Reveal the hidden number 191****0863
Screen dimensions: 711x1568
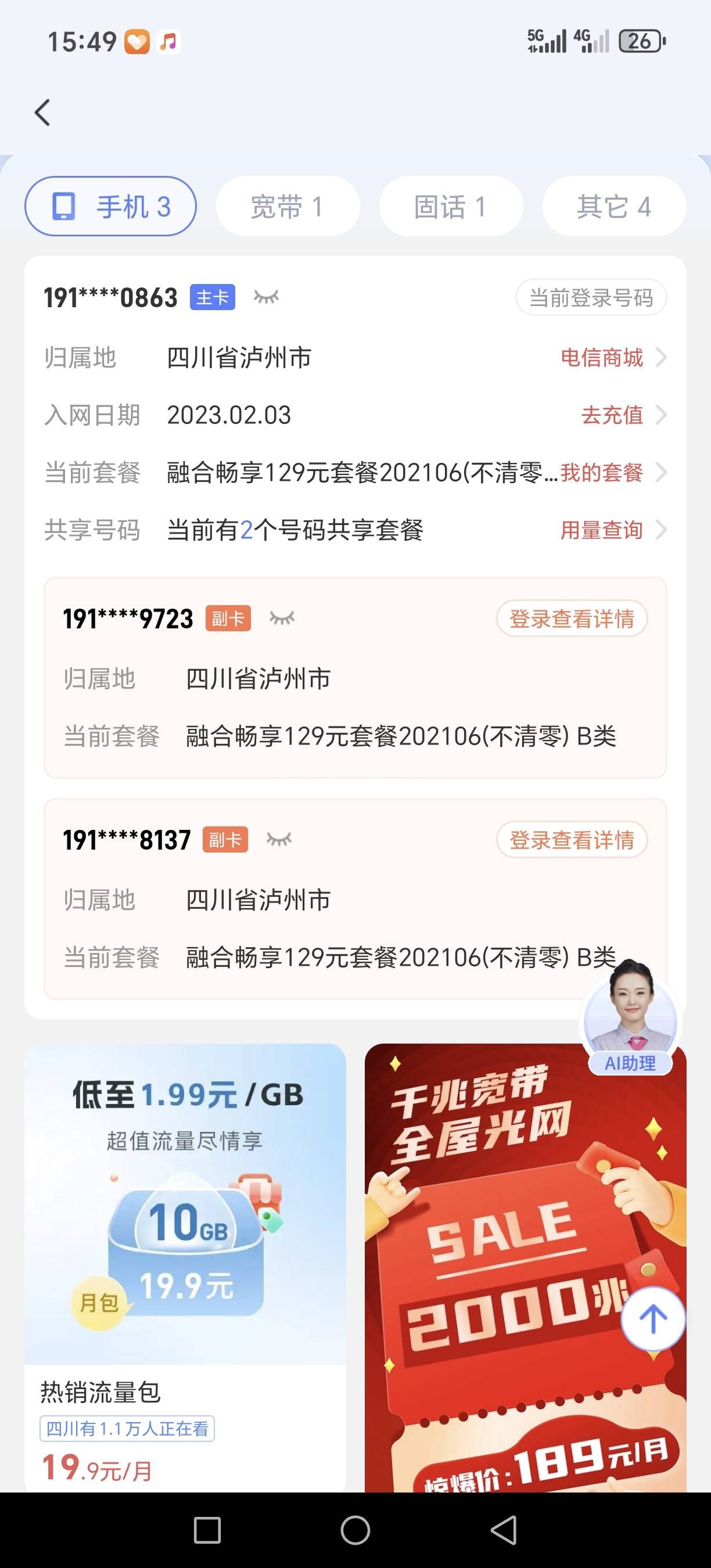(266, 297)
